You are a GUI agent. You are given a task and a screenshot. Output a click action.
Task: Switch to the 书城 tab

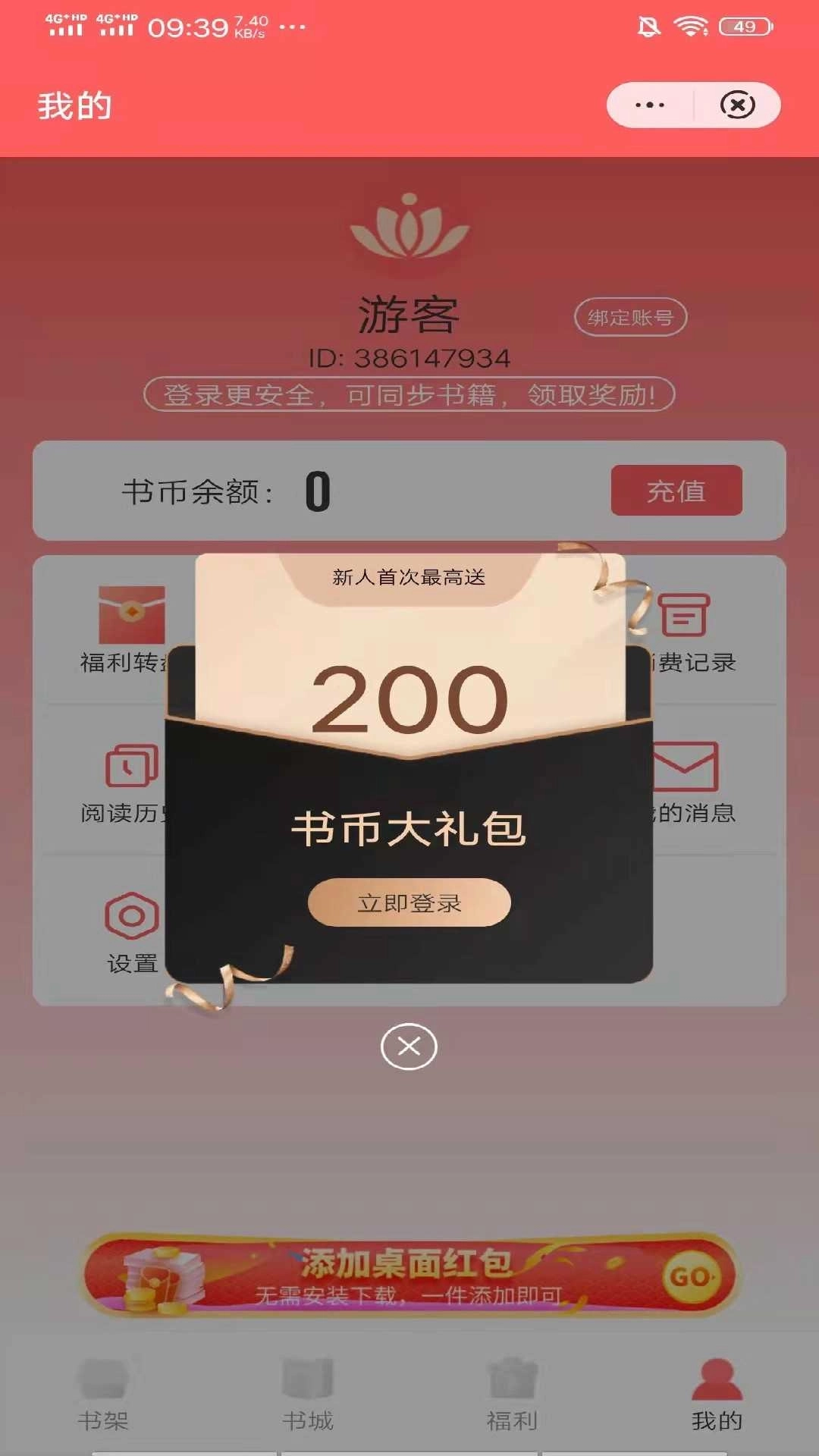coord(308,1395)
